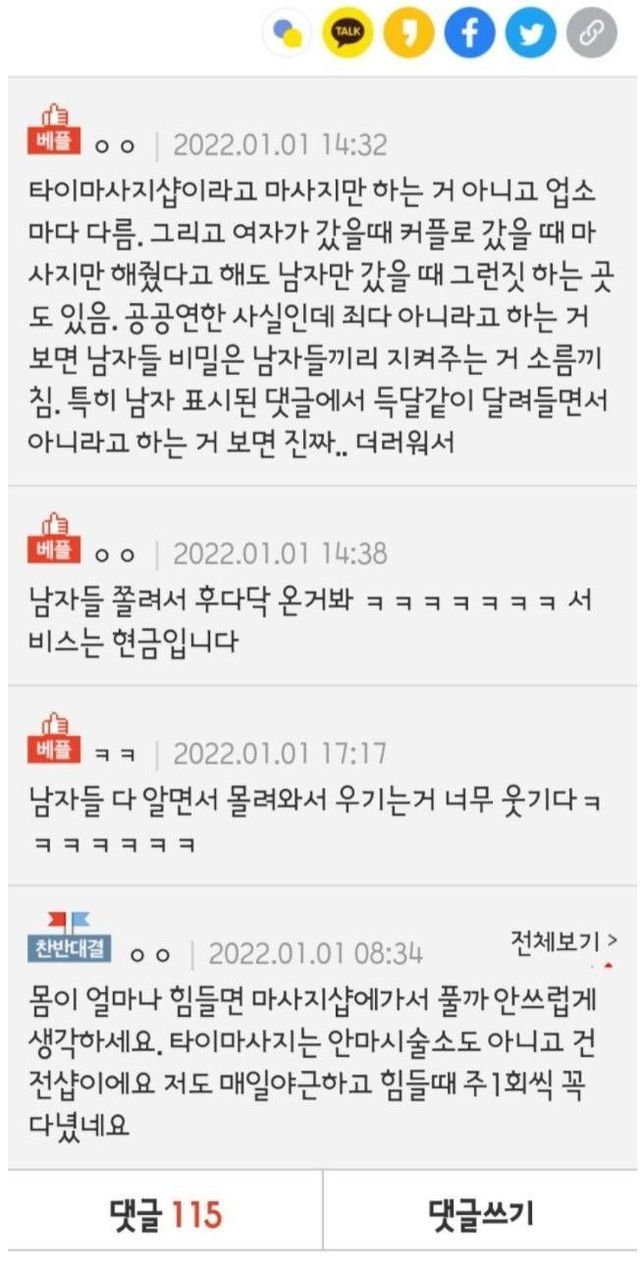Share via the NateOn bubbles icon
640x1264 pixels.
click(x=287, y=36)
